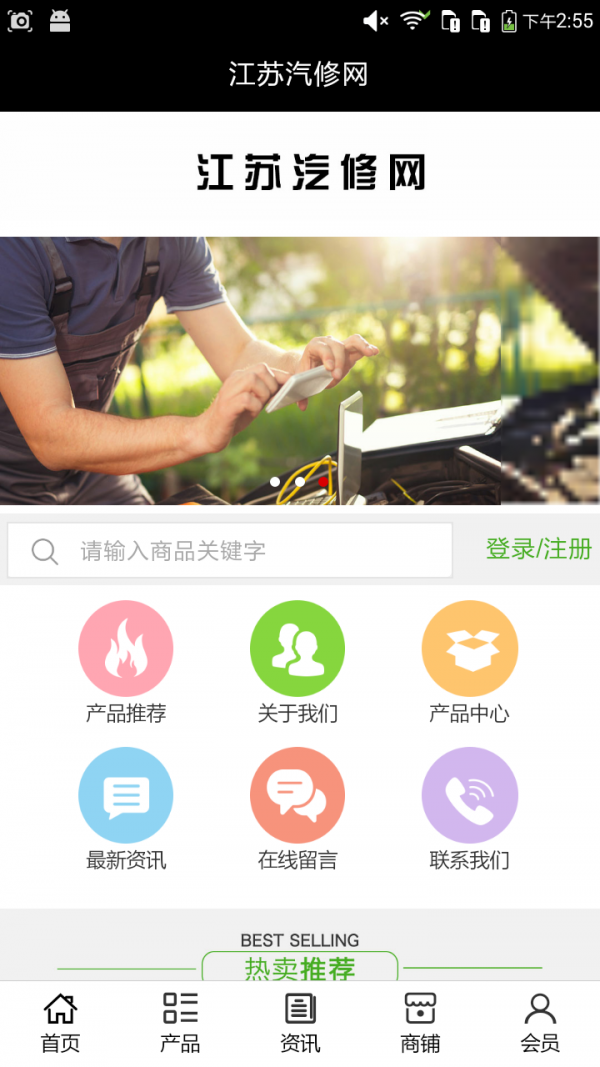
Task: Switch to the 产品 products tab
Action: coord(180,1022)
